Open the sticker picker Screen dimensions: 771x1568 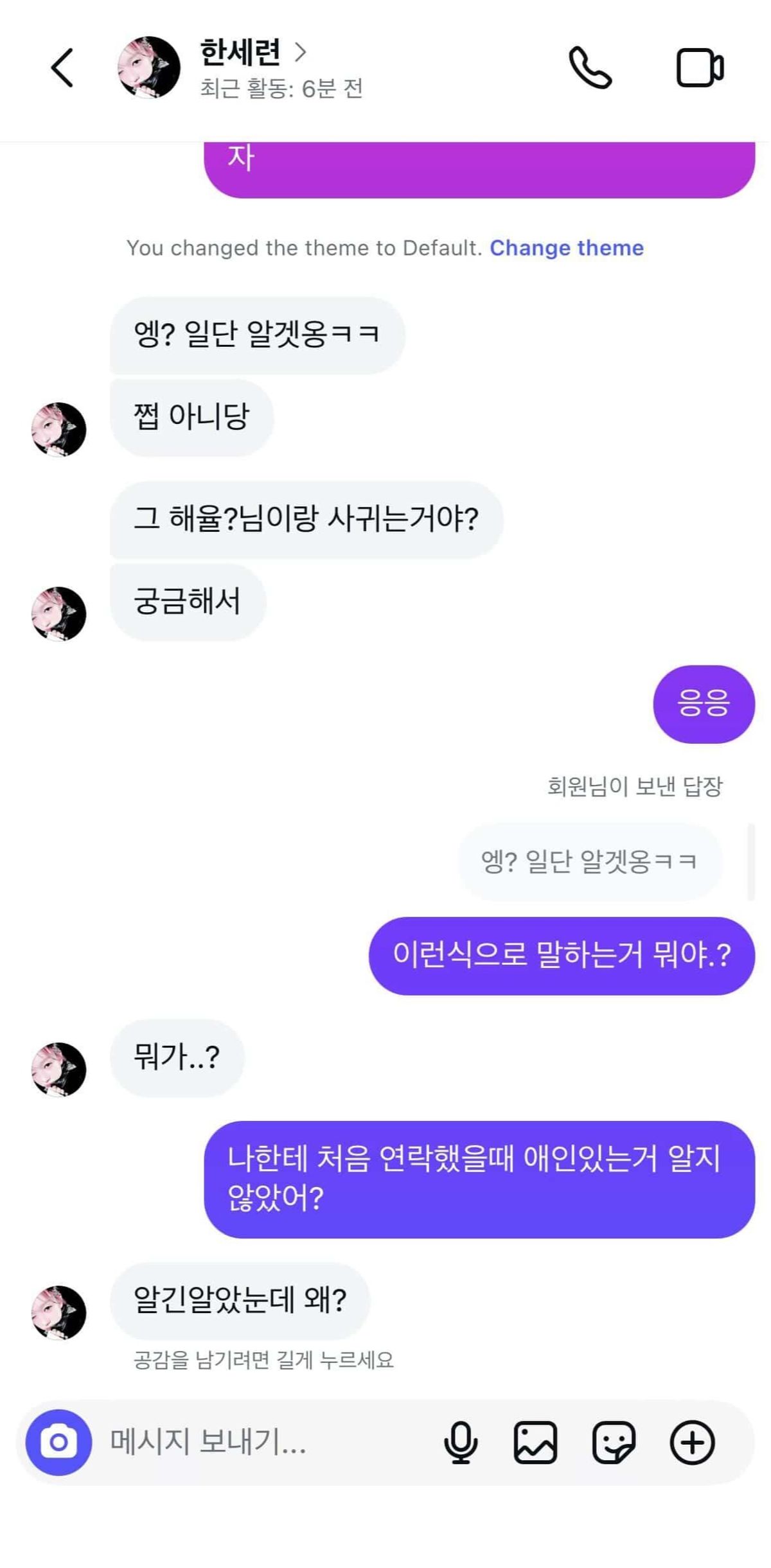[x=614, y=1442]
